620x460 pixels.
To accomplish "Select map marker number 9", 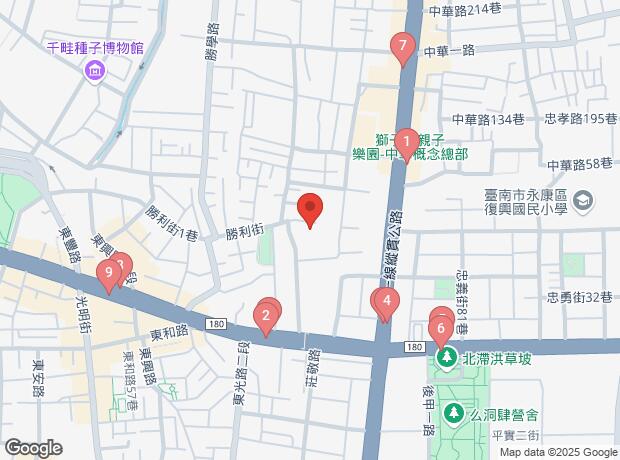I will point(108,273).
